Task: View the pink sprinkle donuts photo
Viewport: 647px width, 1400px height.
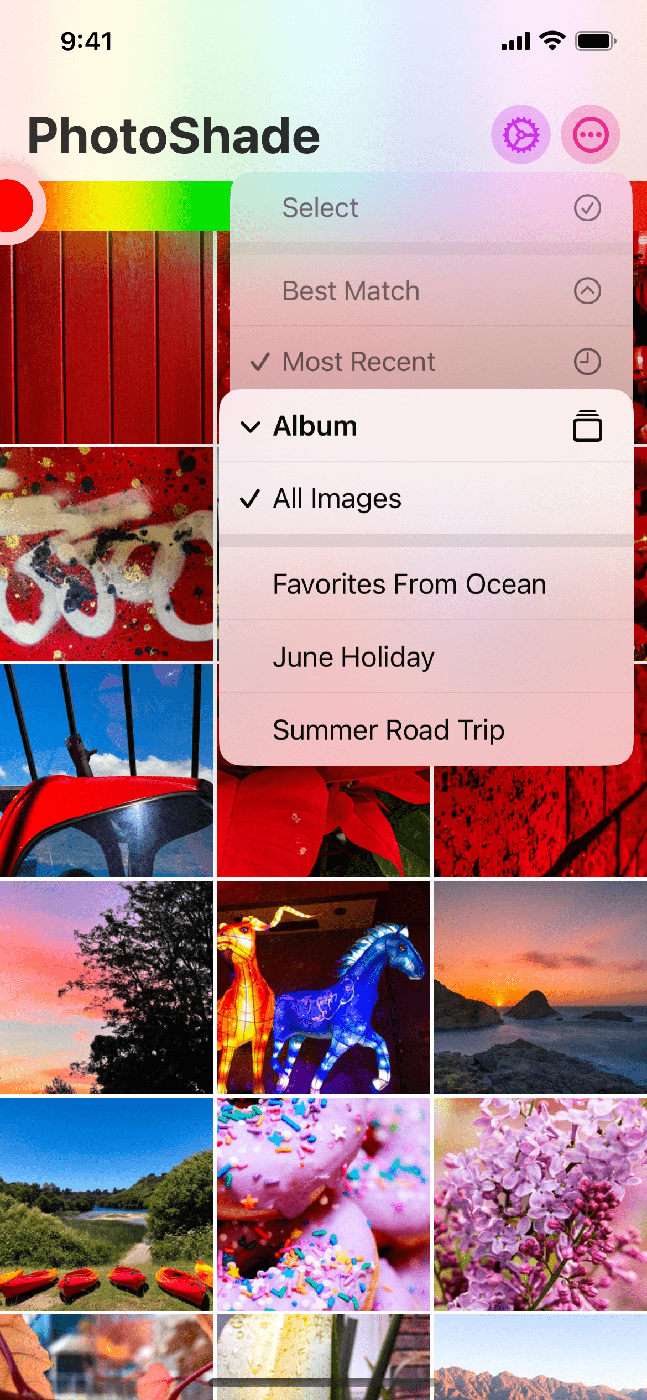Action: [323, 1204]
